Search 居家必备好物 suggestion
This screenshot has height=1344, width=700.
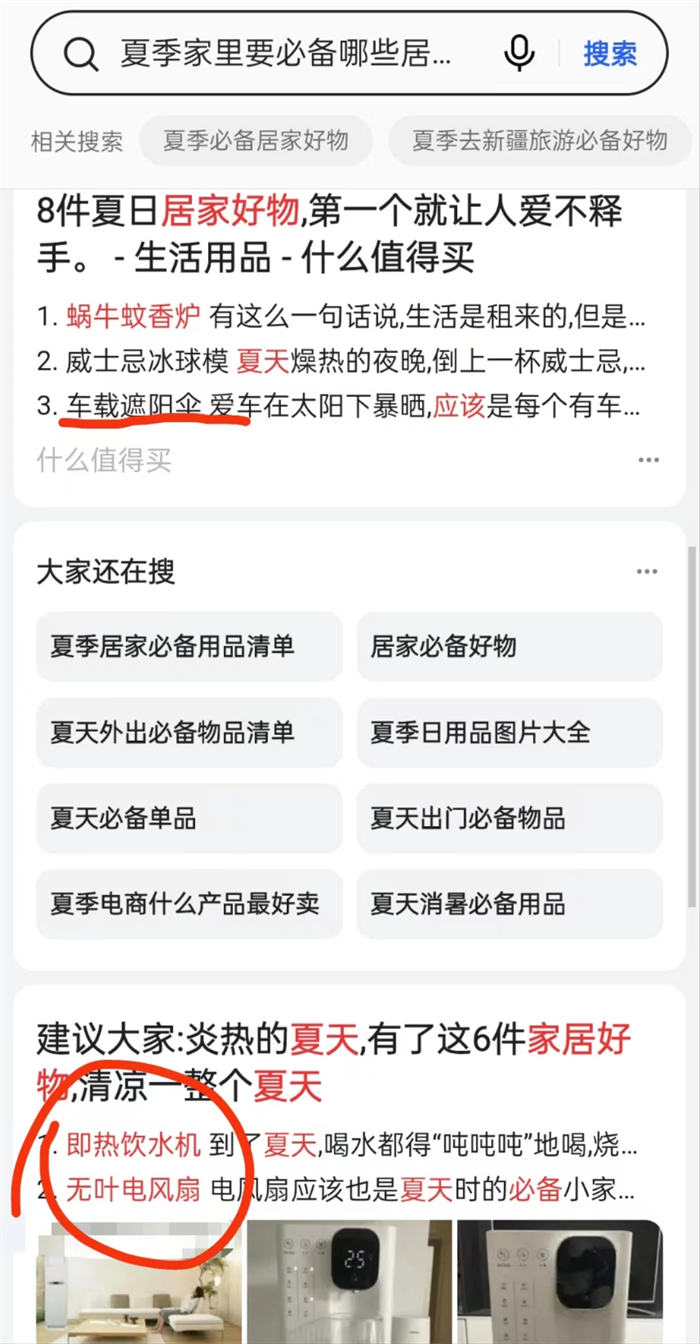509,646
